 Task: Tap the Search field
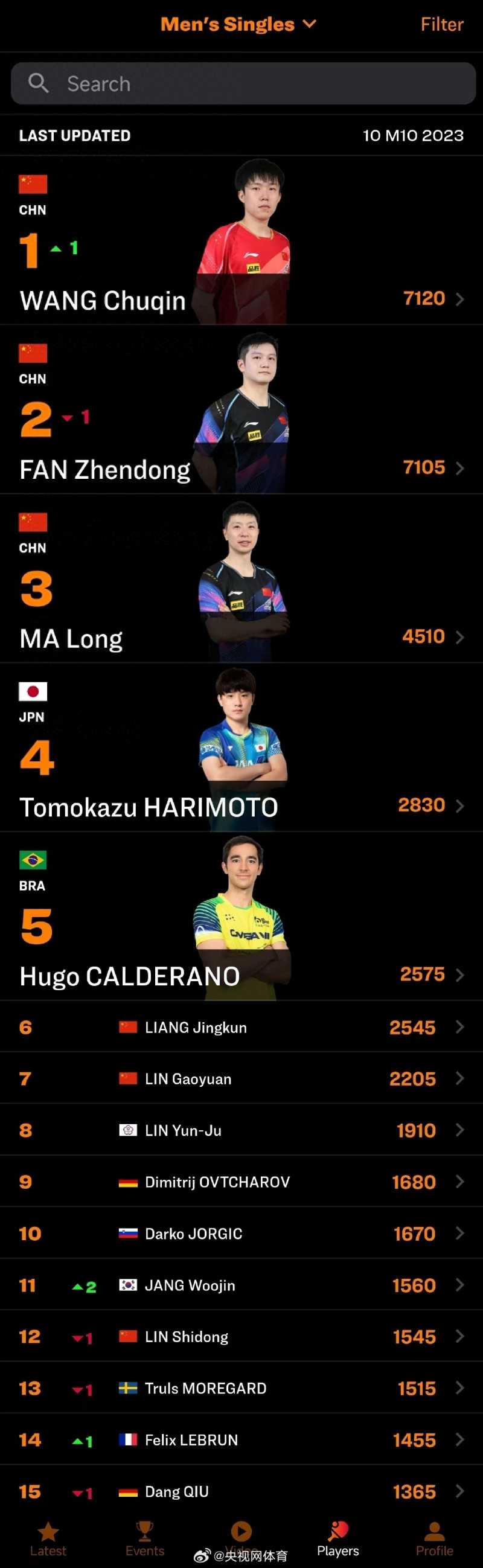click(243, 83)
